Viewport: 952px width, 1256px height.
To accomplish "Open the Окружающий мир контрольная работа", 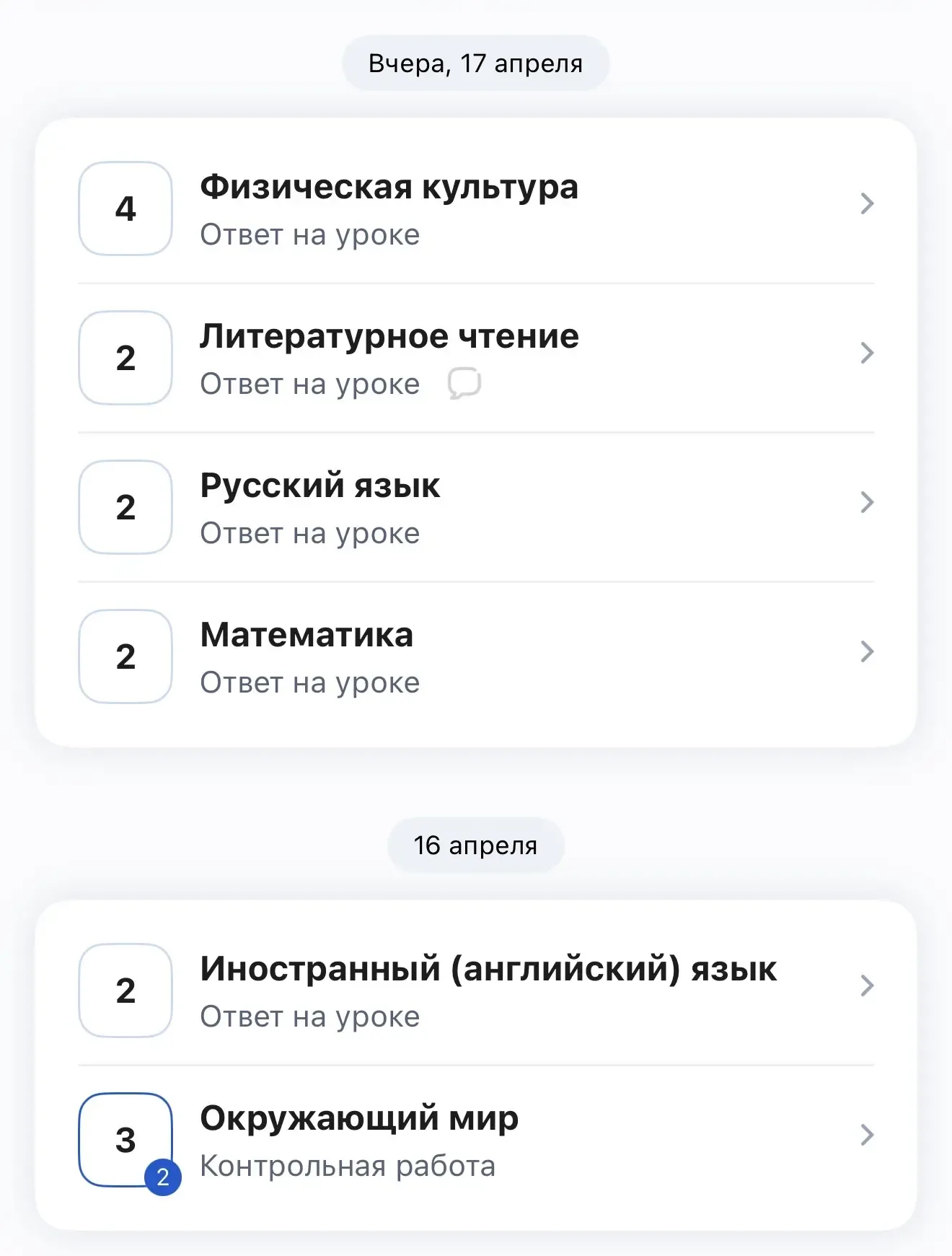I will pyautogui.click(x=475, y=1140).
